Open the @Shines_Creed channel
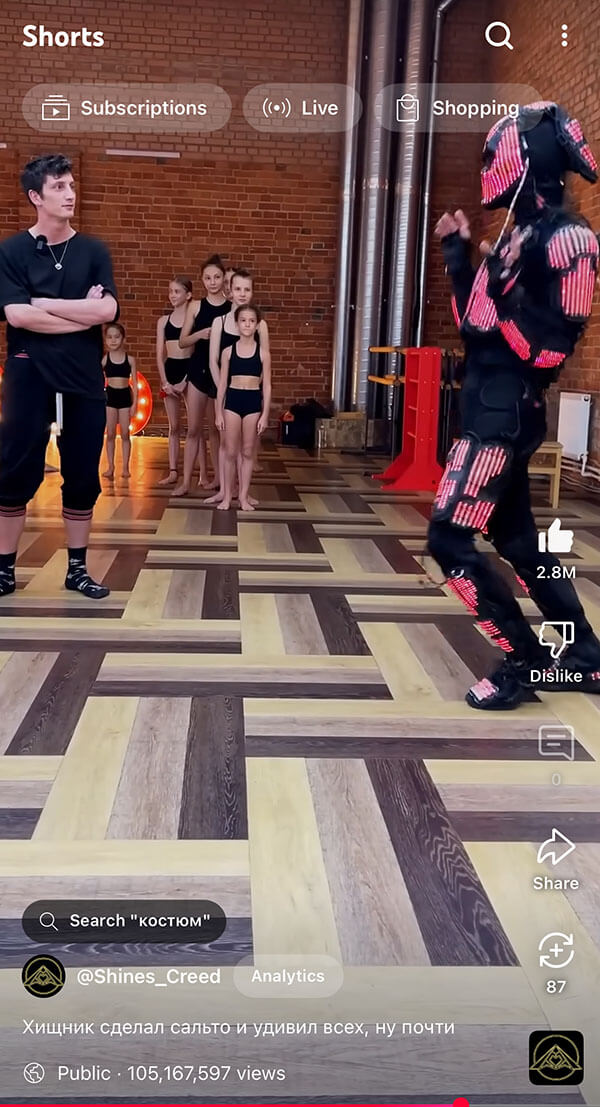This screenshot has height=1107, width=600. click(x=148, y=977)
